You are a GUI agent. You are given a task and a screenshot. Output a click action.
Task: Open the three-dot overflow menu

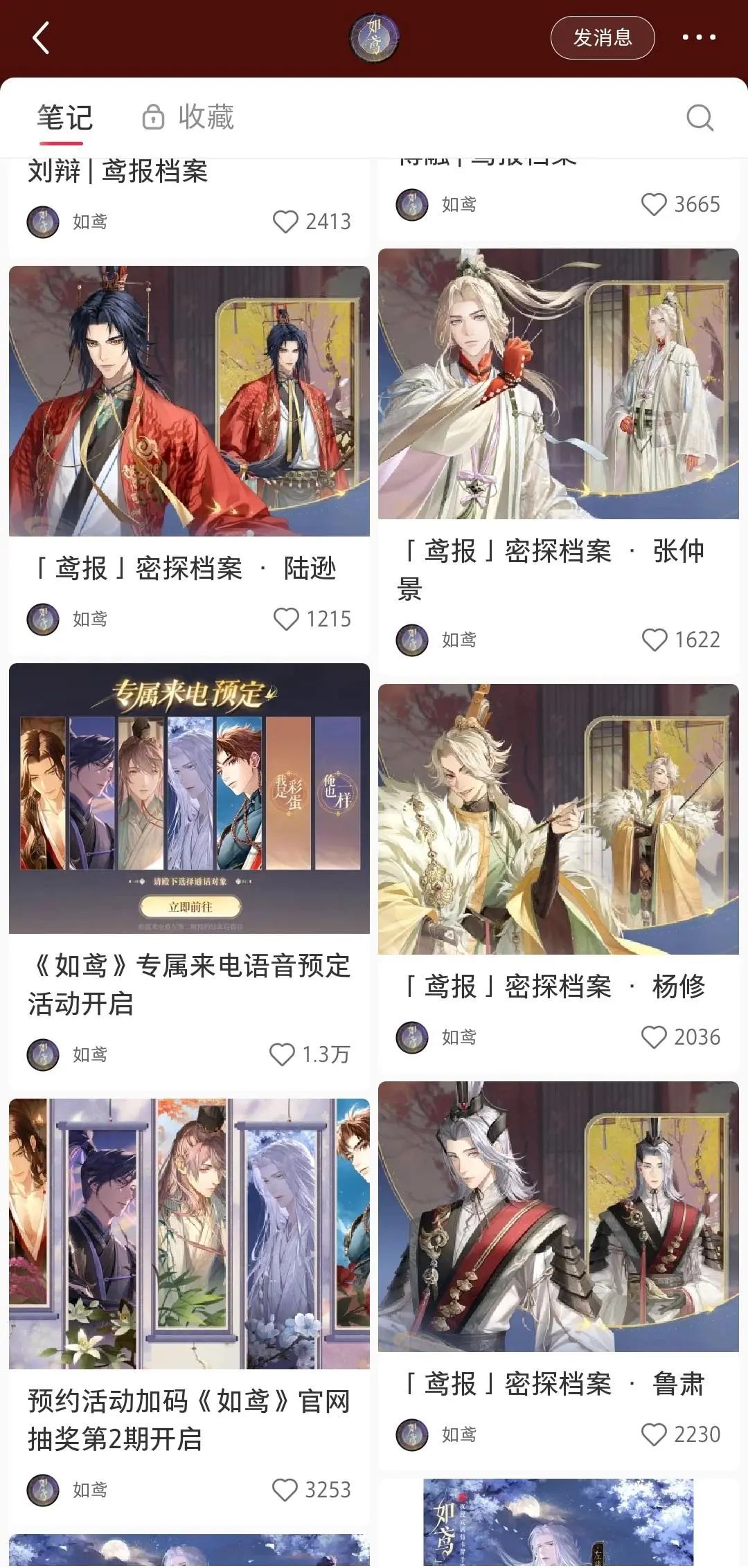(698, 37)
